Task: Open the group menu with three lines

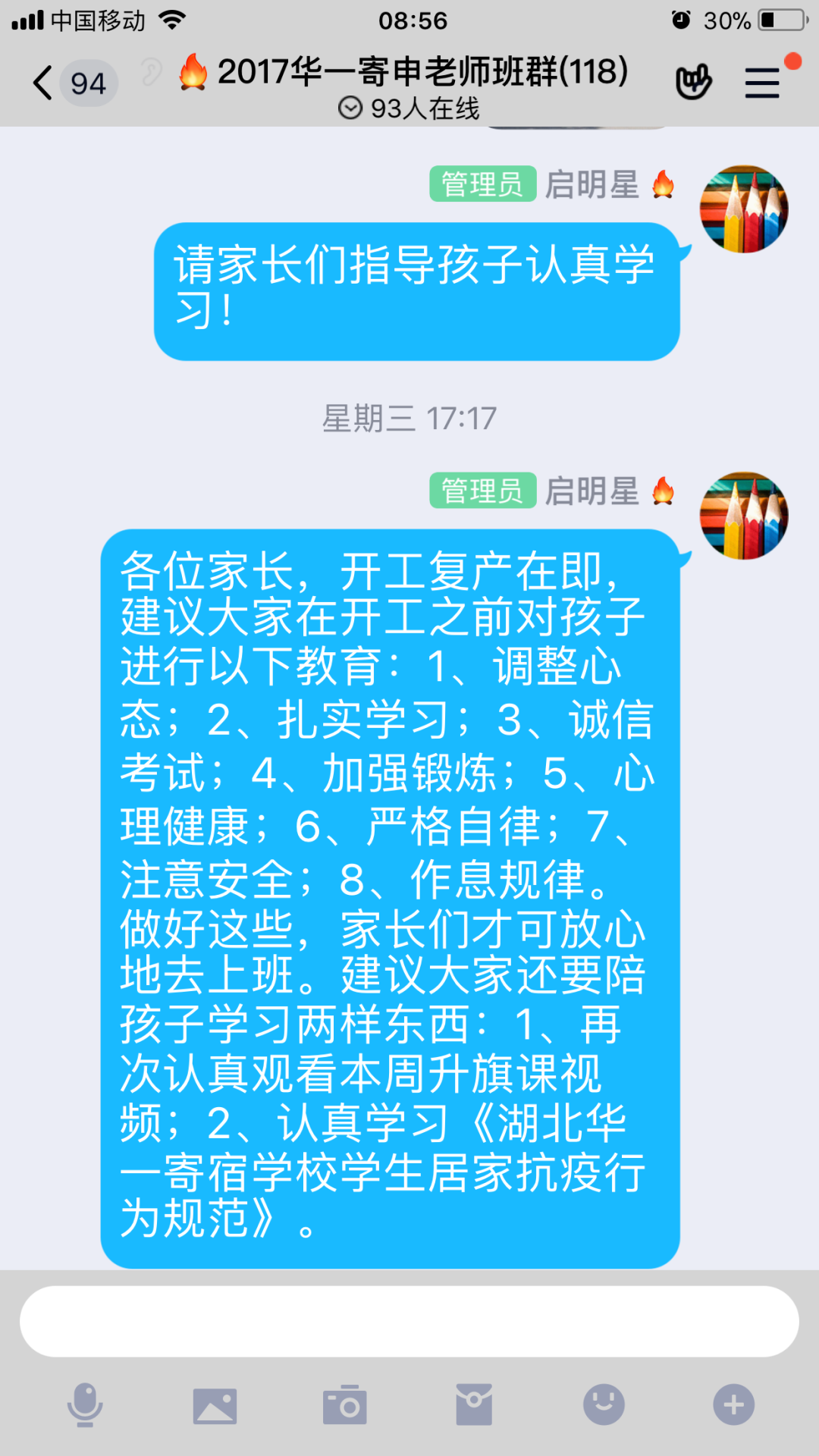Action: [x=762, y=83]
